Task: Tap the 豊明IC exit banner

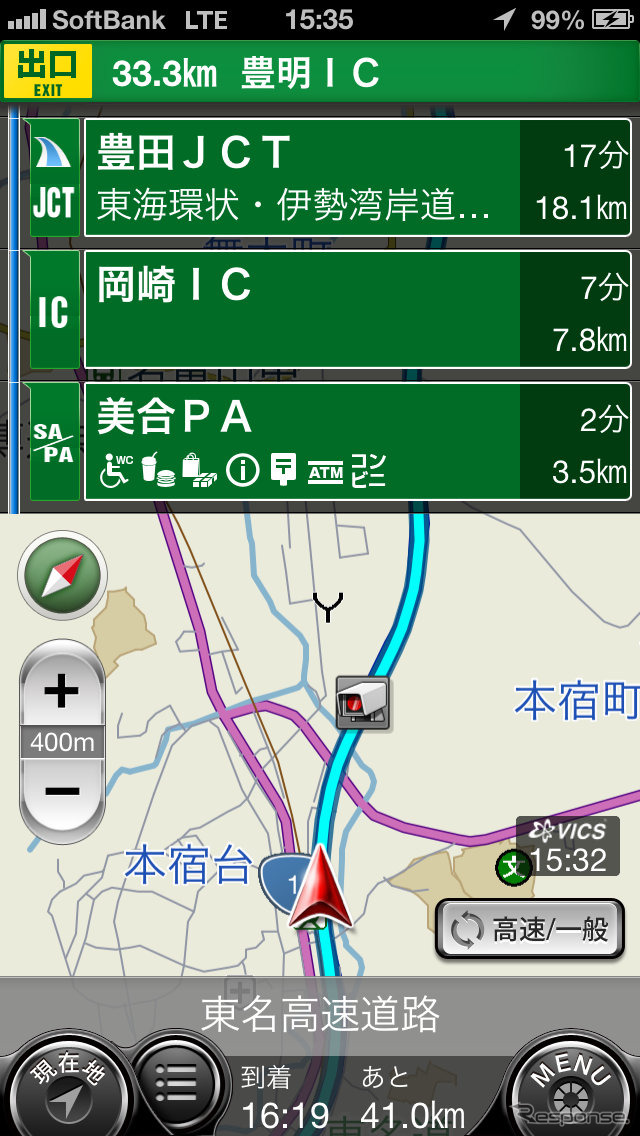Action: pos(320,74)
